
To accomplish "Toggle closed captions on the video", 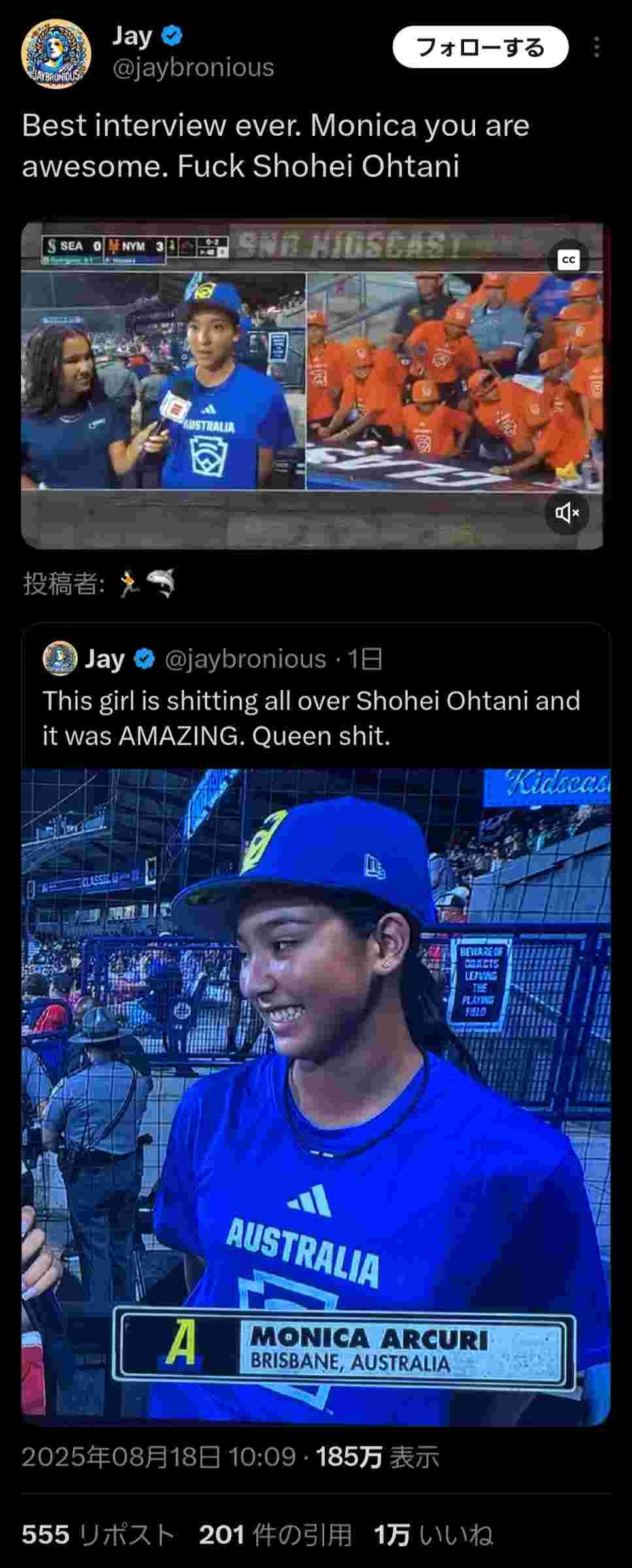I will tap(569, 260).
